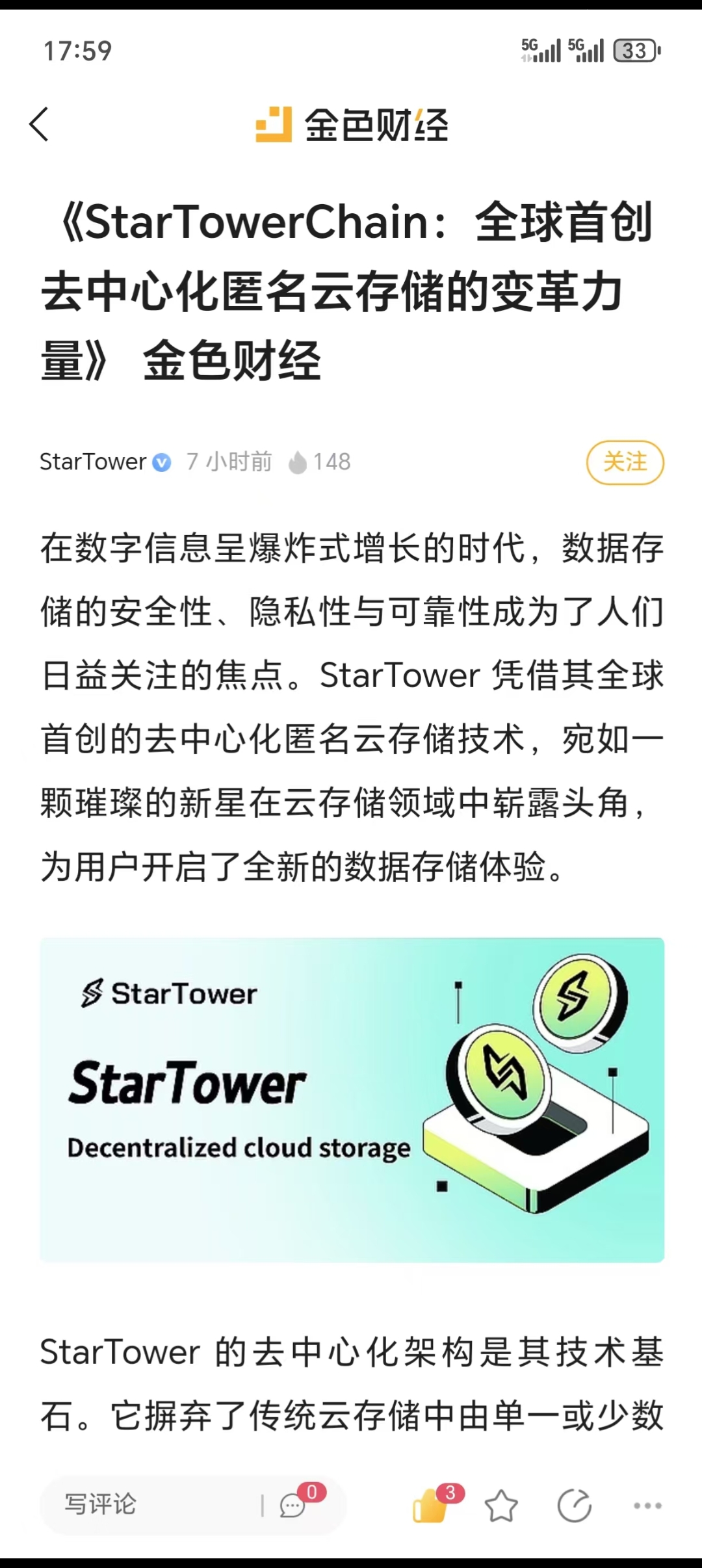Go back using the top-left arrow
702x1568 pixels.
coord(40,124)
